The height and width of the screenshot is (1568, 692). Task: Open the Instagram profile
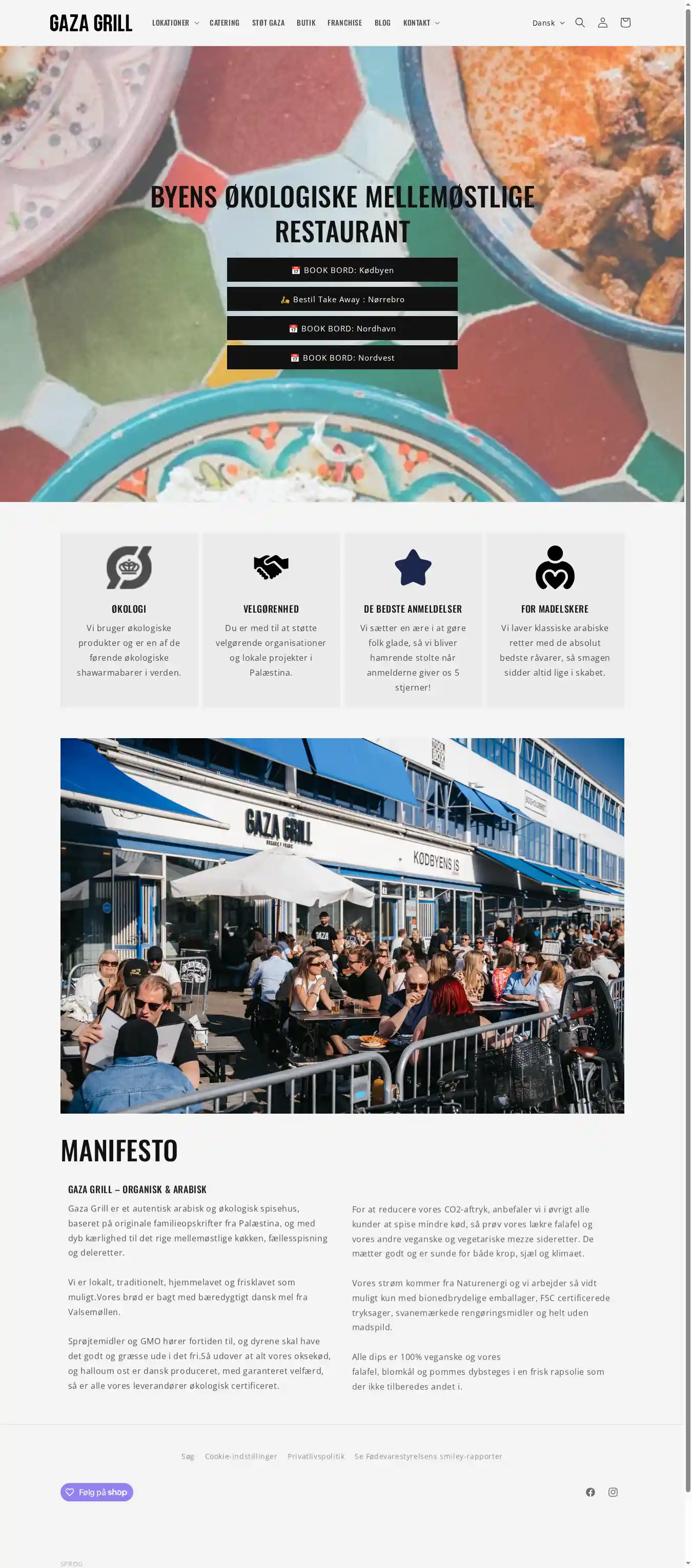613,1492
